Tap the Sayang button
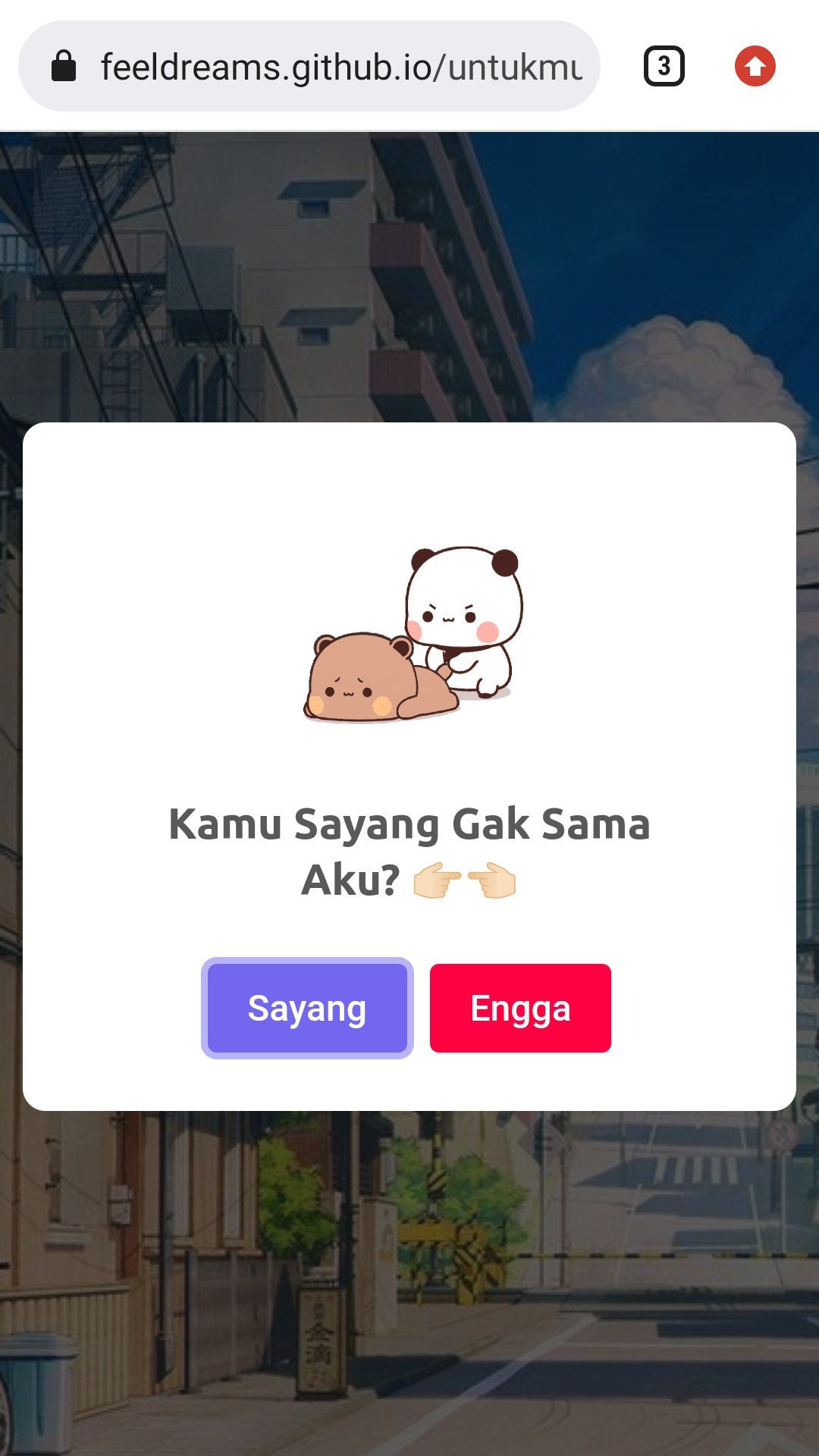Viewport: 819px width, 1456px height. [x=307, y=1008]
